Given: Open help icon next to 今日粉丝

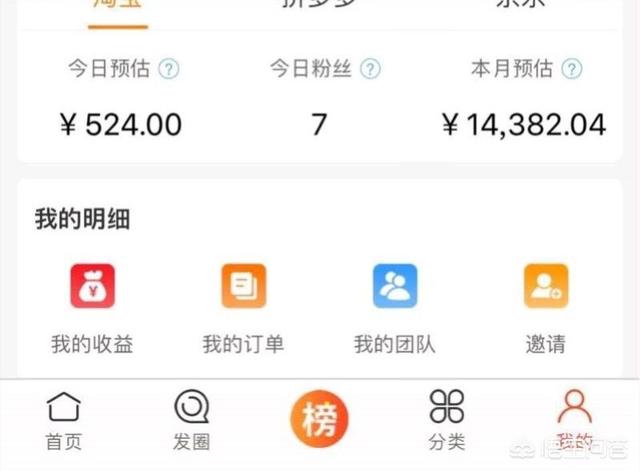Looking at the screenshot, I should point(370,69).
